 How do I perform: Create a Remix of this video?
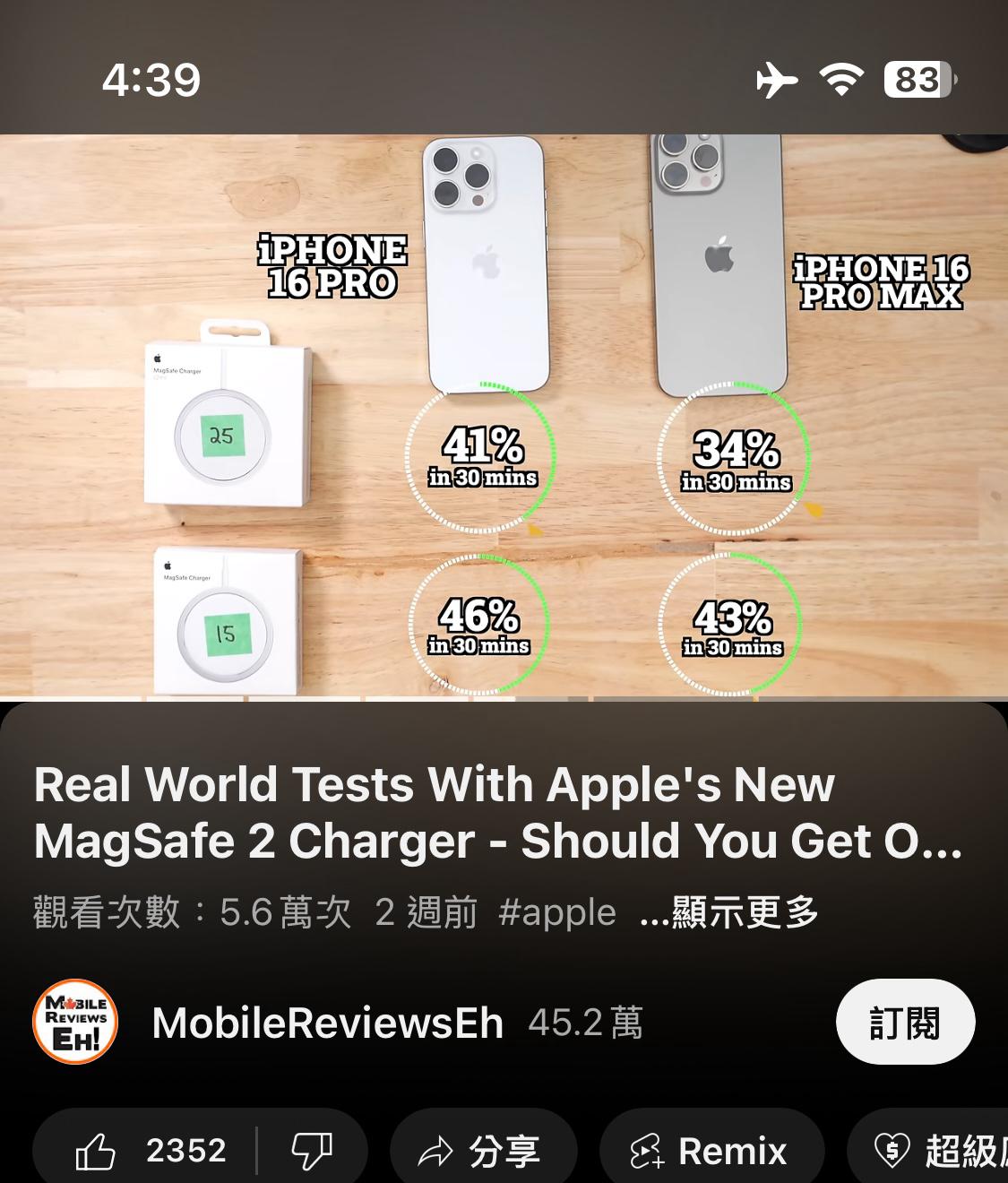[x=710, y=1150]
